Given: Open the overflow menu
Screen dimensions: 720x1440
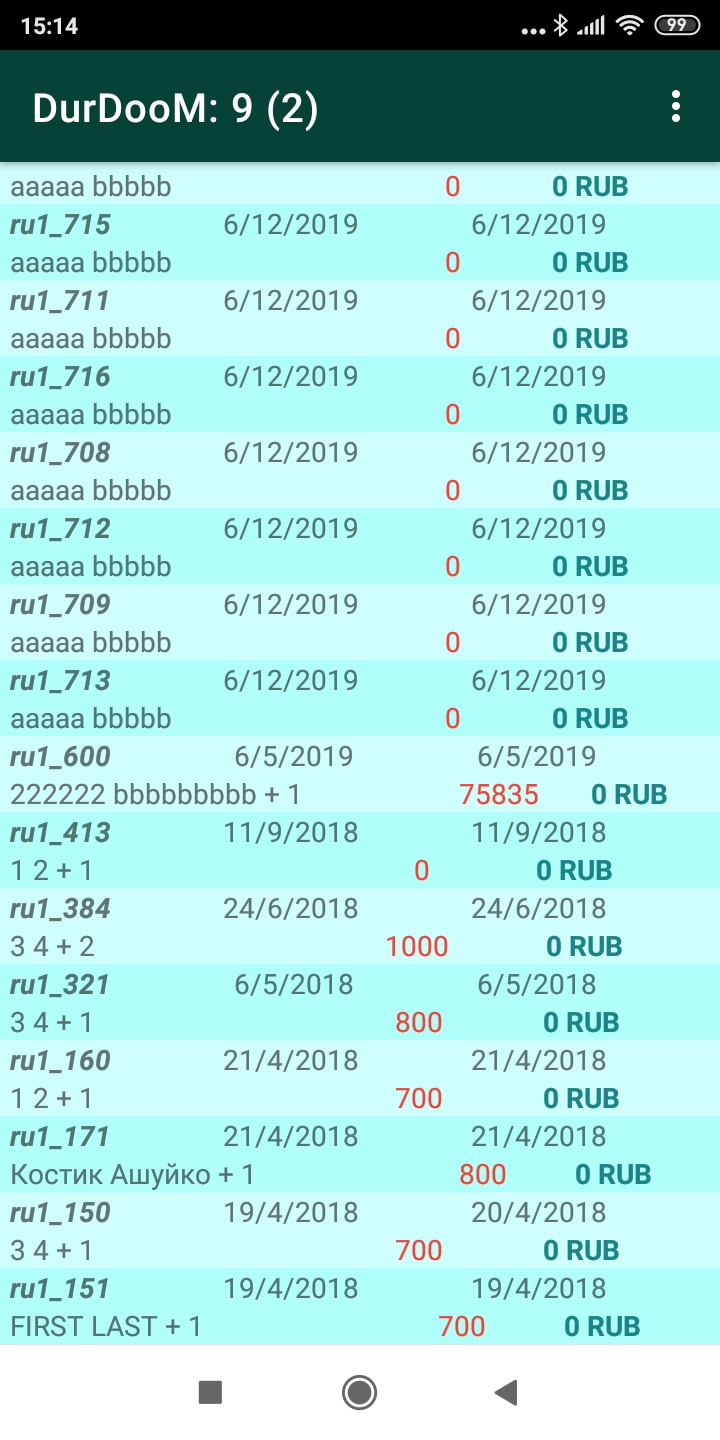Looking at the screenshot, I should [676, 107].
